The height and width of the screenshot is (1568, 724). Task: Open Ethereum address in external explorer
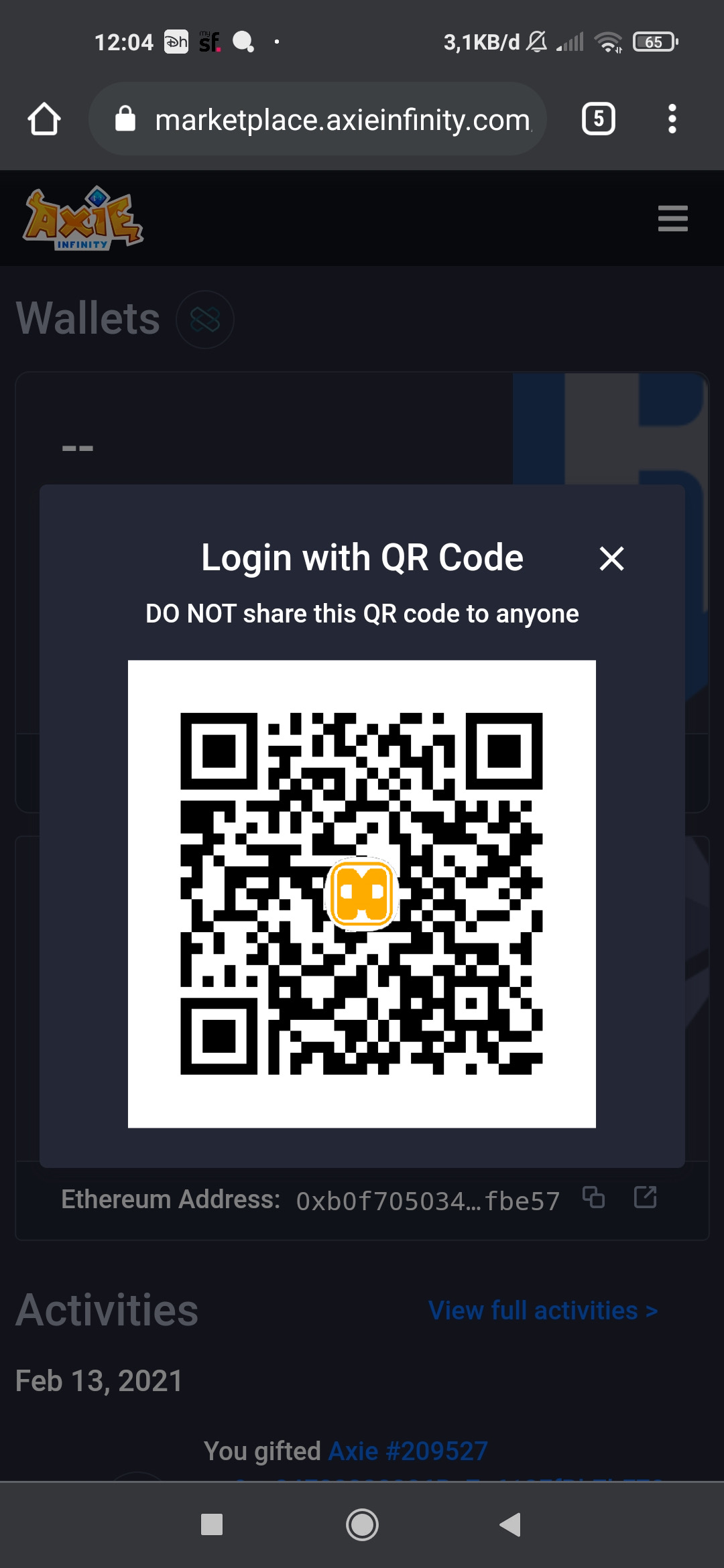click(646, 1197)
